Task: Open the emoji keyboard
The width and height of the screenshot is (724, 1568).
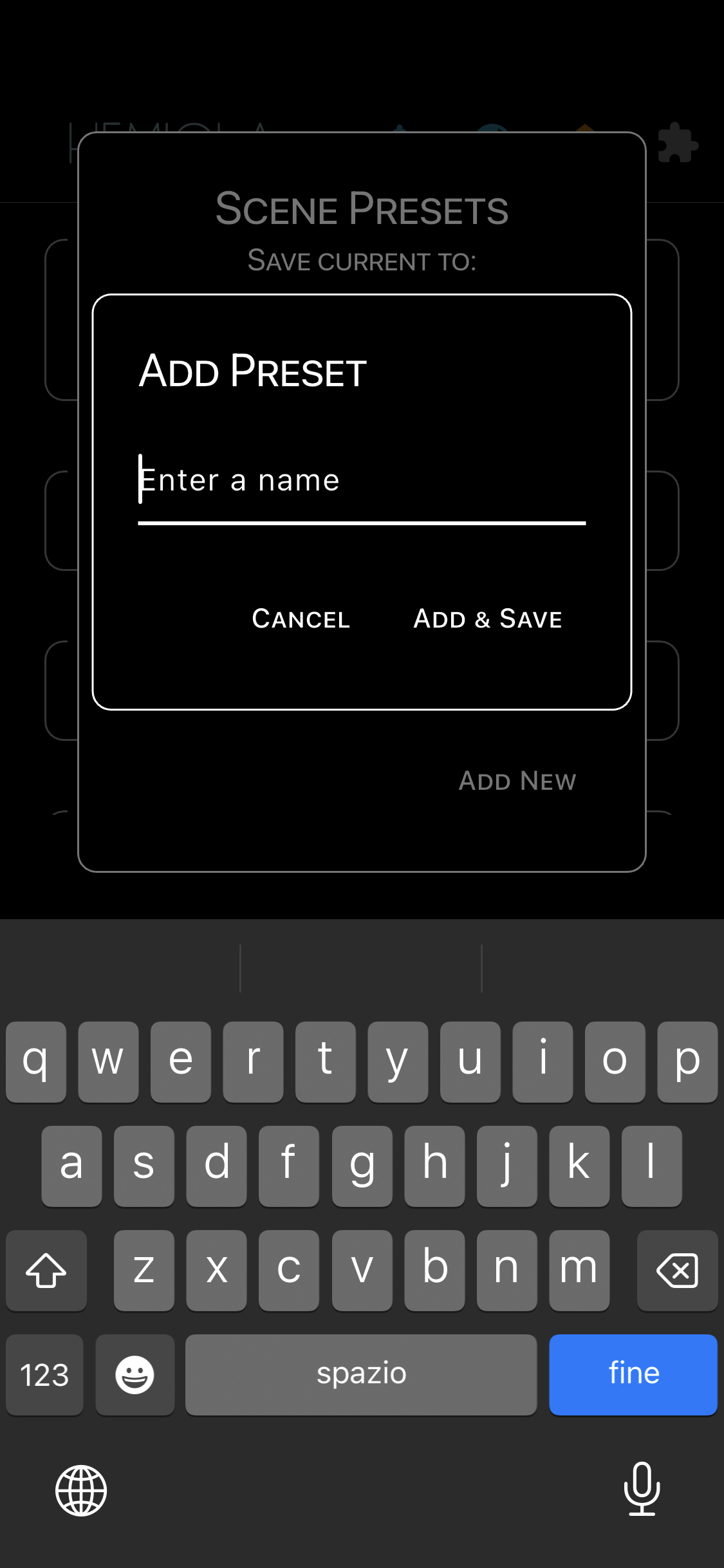Action: 135,1375
